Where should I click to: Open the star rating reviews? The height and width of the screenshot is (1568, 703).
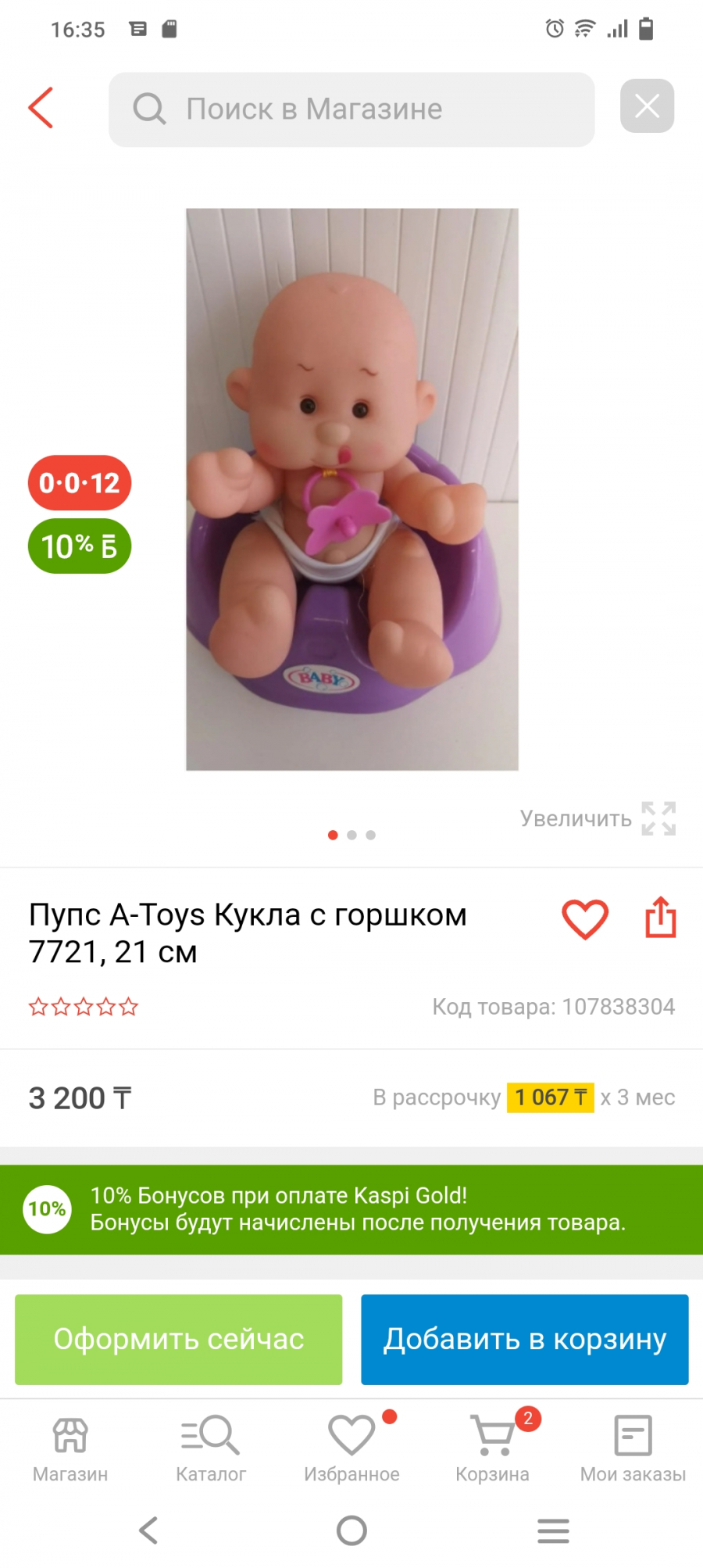click(x=84, y=1007)
